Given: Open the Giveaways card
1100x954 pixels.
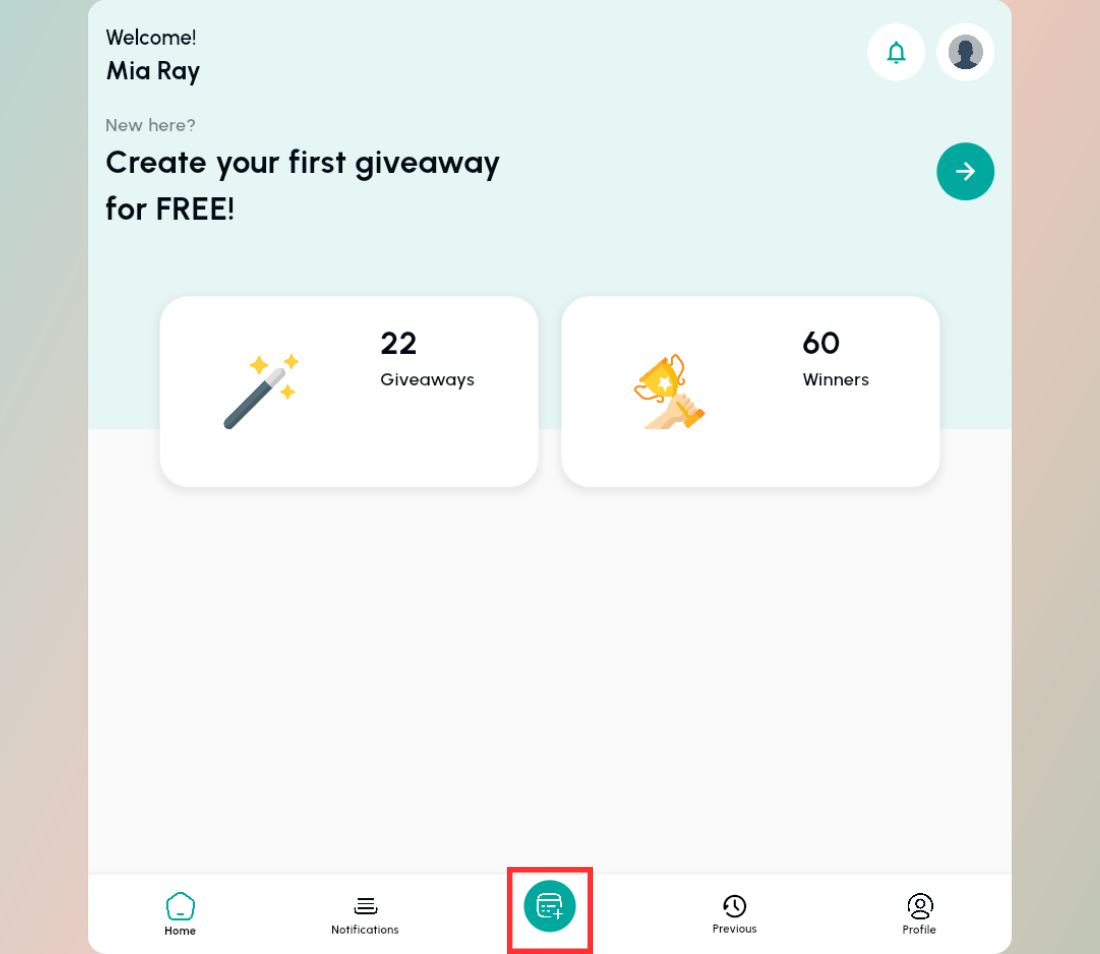Looking at the screenshot, I should coord(349,391).
